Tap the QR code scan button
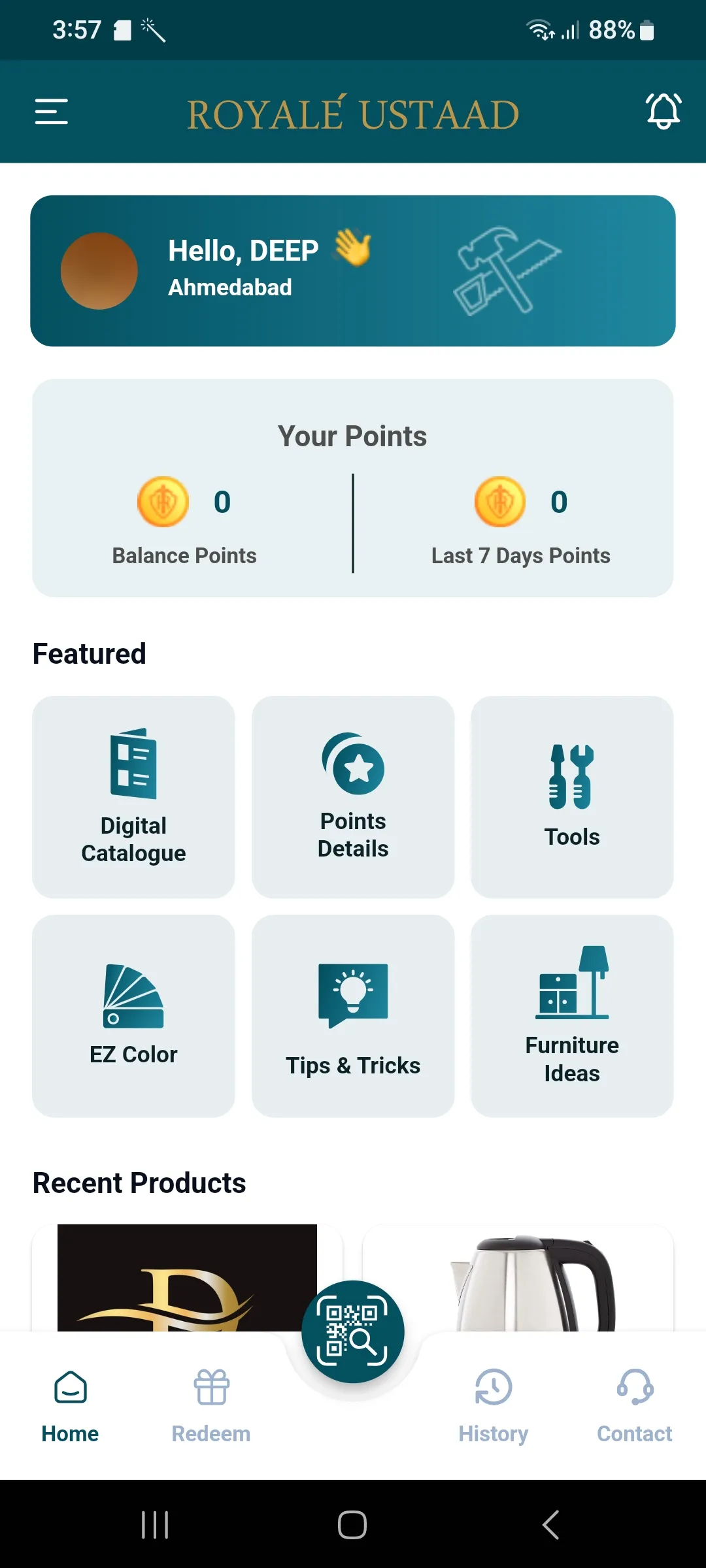This screenshot has width=706, height=1568. pyautogui.click(x=353, y=1331)
